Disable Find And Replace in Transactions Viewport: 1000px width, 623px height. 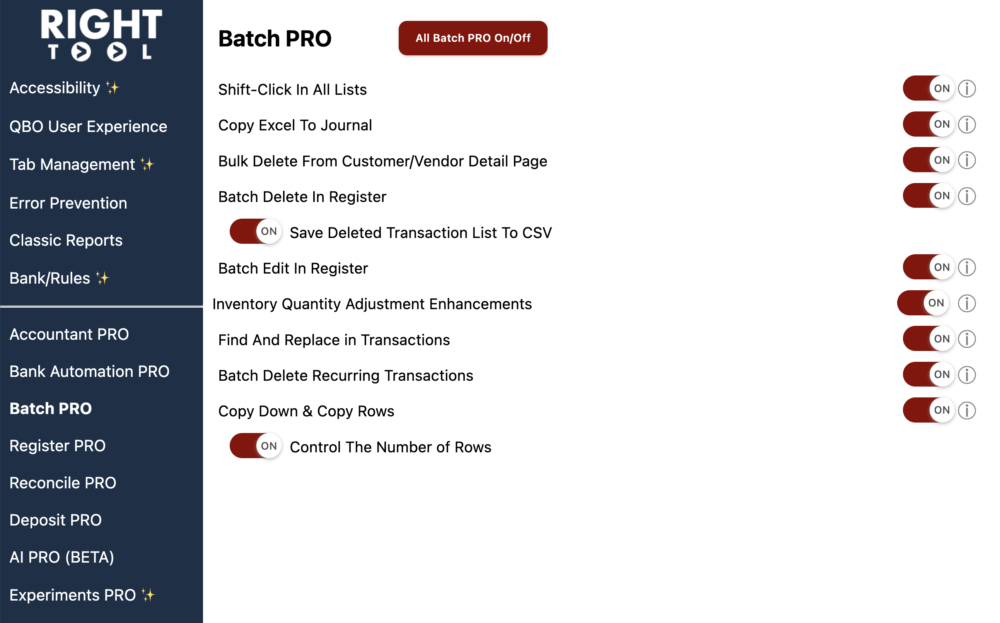click(928, 339)
